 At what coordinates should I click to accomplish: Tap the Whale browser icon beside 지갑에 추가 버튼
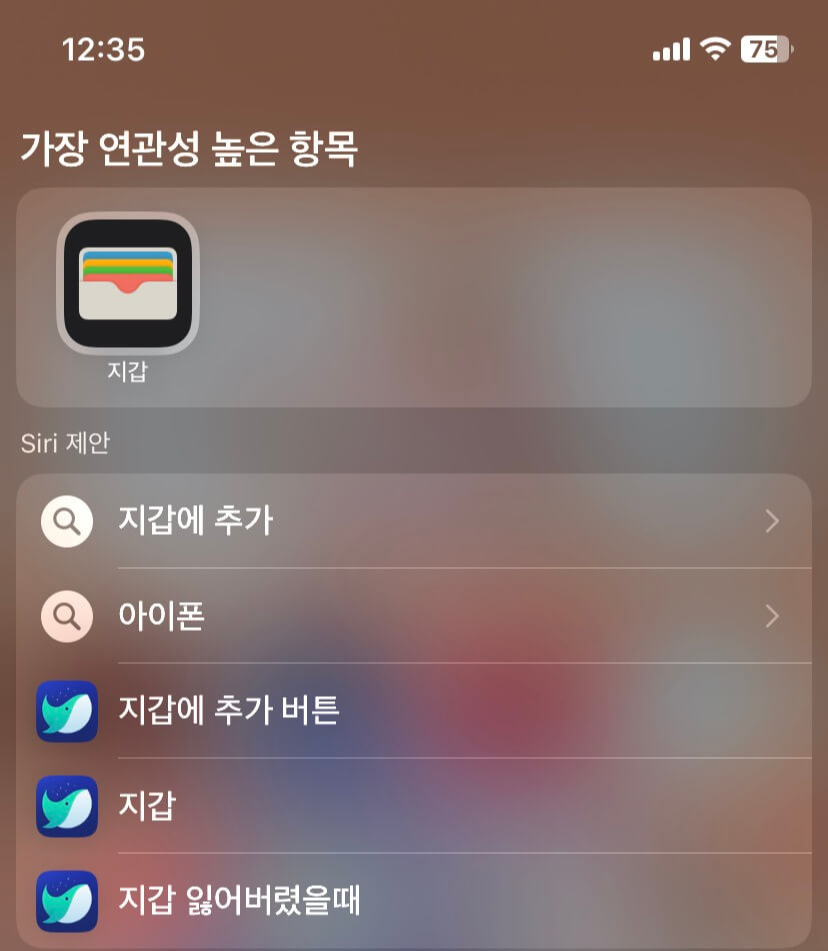[66, 713]
